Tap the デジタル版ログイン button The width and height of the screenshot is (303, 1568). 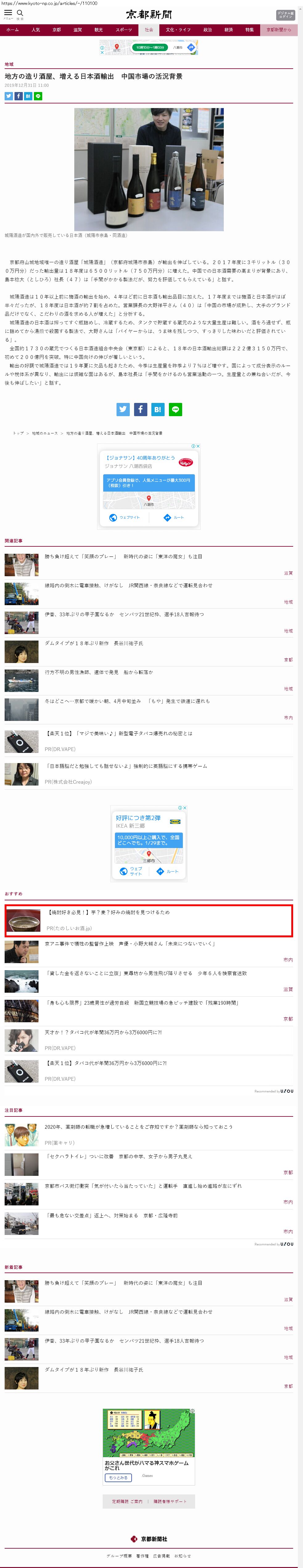285,14
